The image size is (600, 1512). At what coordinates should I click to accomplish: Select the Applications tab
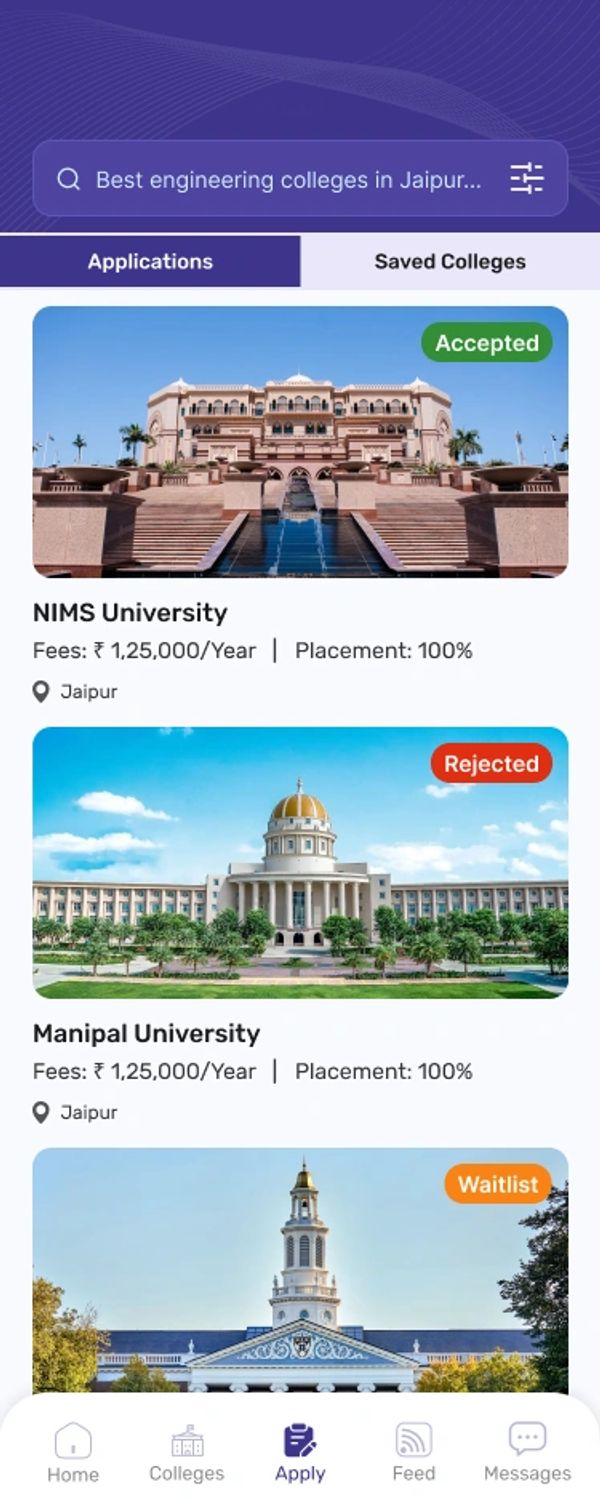pyautogui.click(x=150, y=262)
